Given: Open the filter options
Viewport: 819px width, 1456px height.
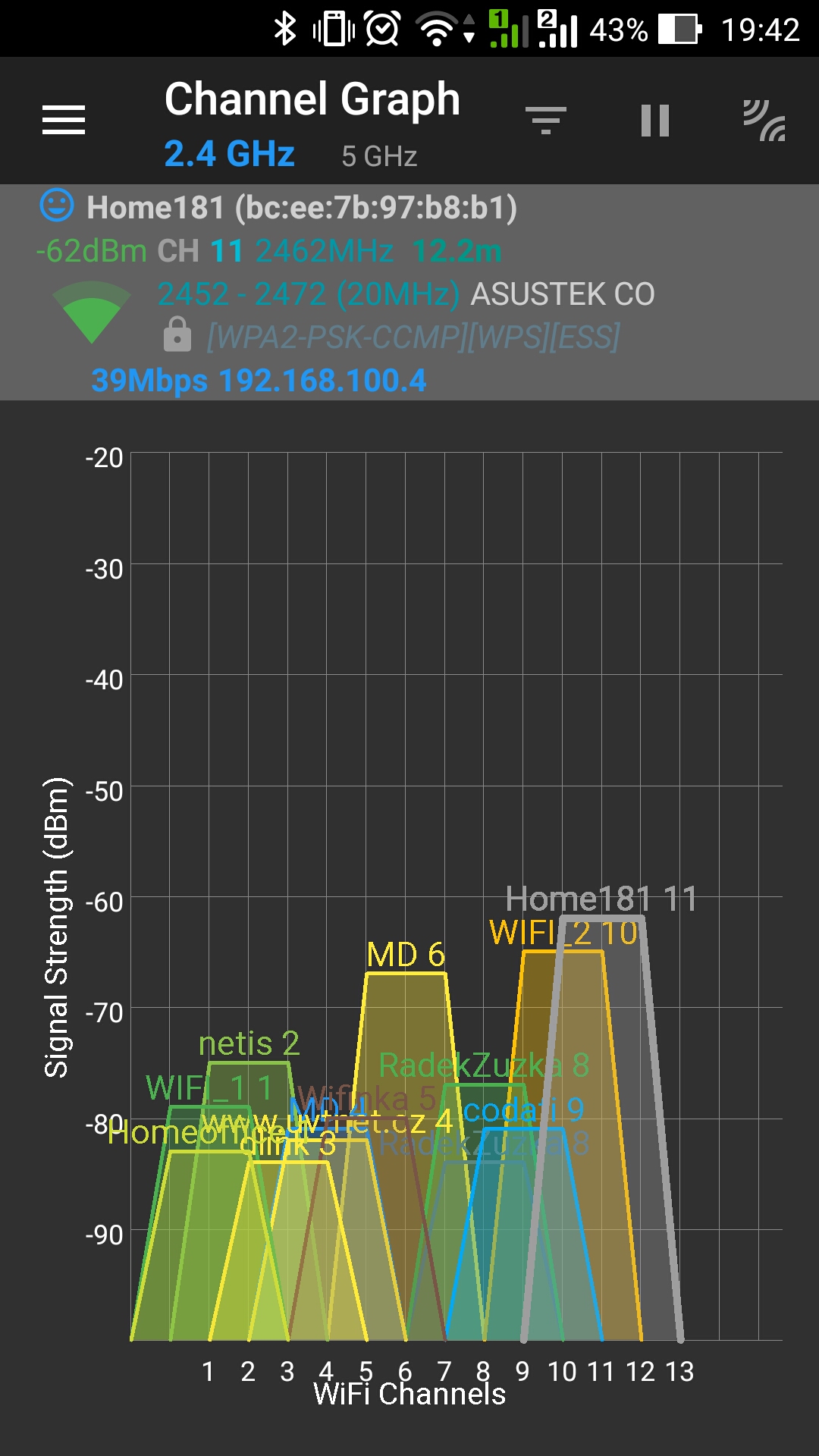Looking at the screenshot, I should coord(545,120).
